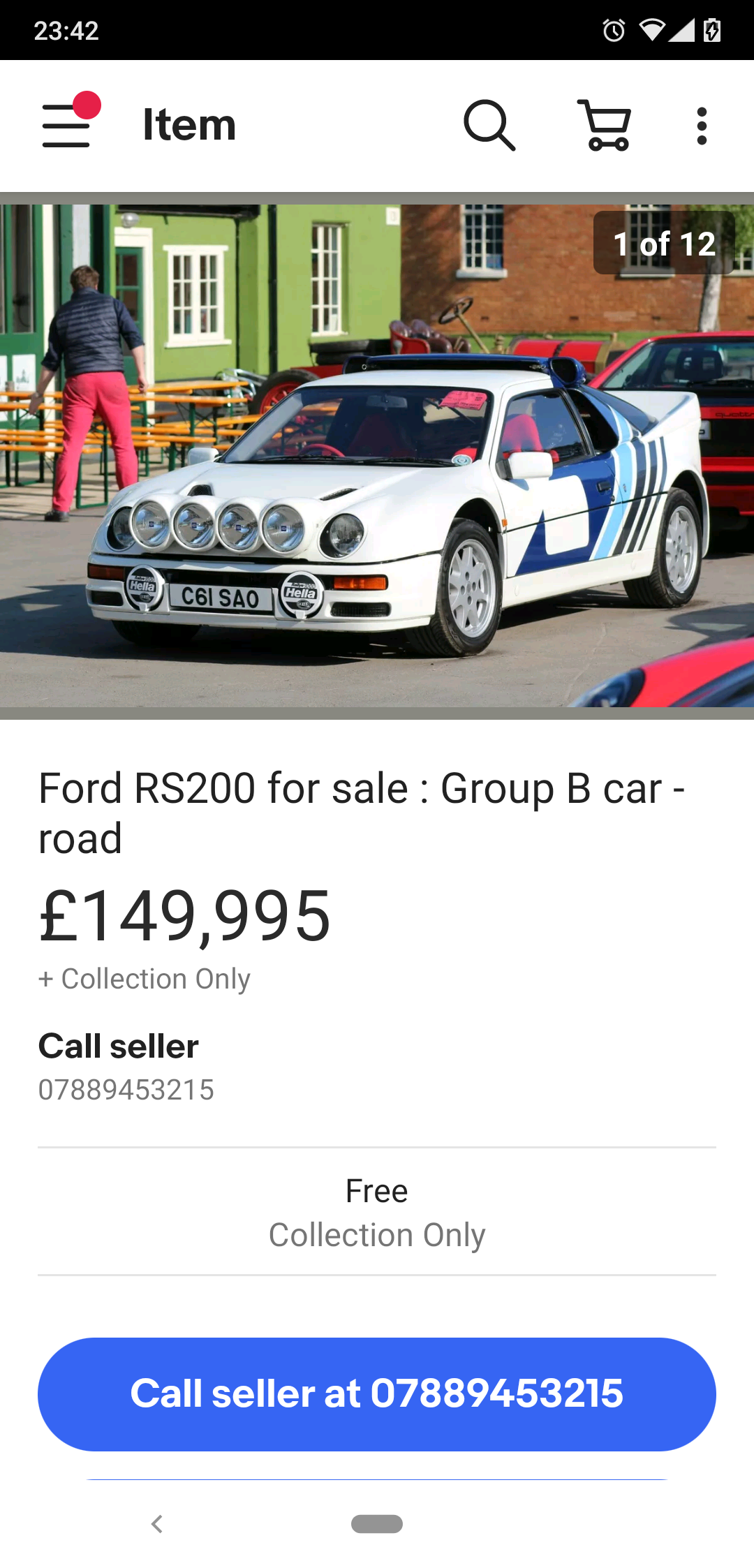Tap Call seller at 07889453215 button
The image size is (754, 1568).
[x=377, y=1393]
